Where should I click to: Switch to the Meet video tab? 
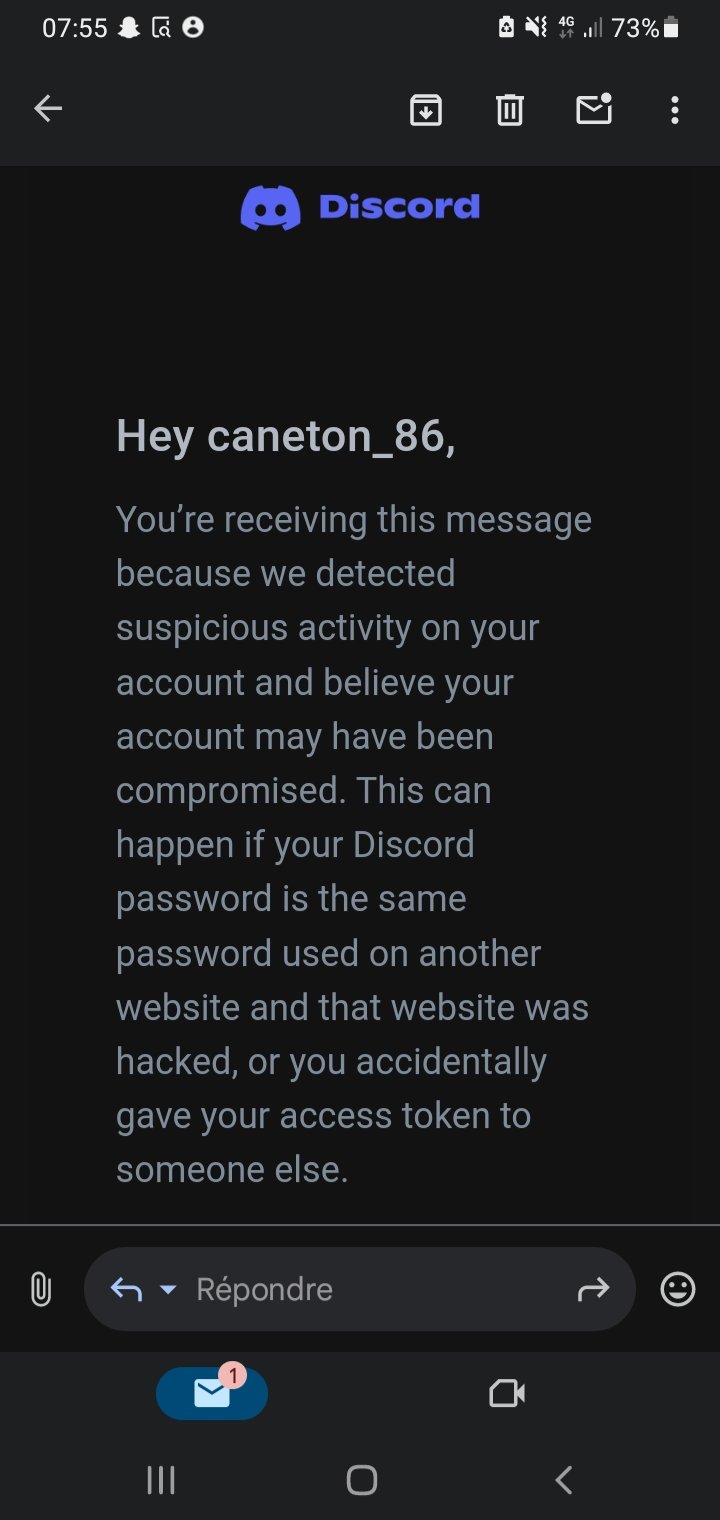coord(507,1393)
